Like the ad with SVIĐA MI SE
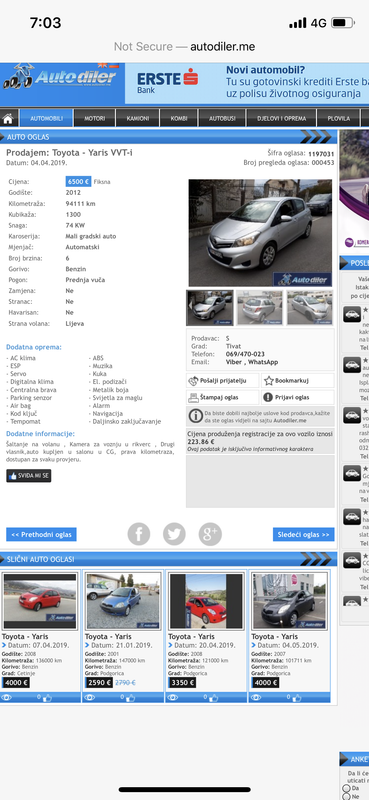The width and height of the screenshot is (369, 800). pos(29,476)
